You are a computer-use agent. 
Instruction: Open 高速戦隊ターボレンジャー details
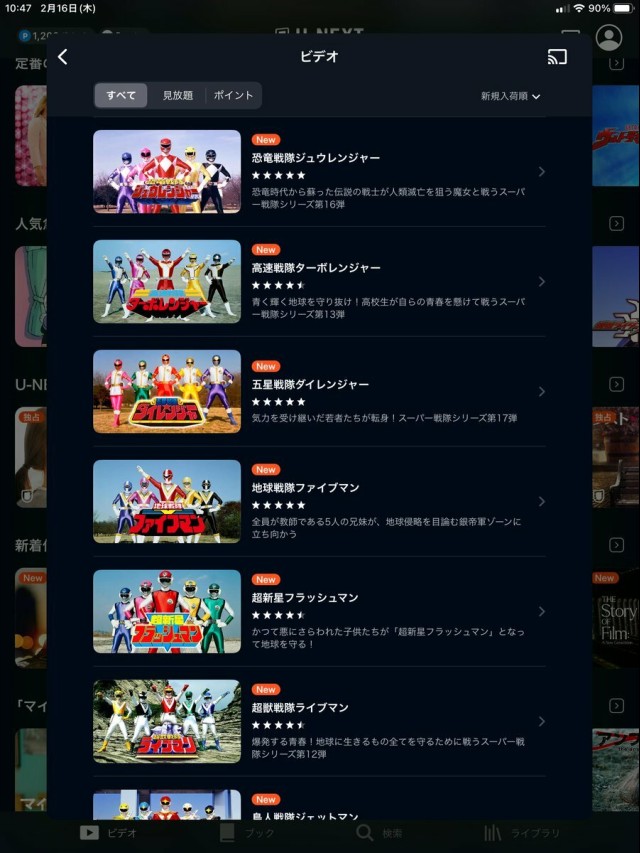tap(320, 282)
